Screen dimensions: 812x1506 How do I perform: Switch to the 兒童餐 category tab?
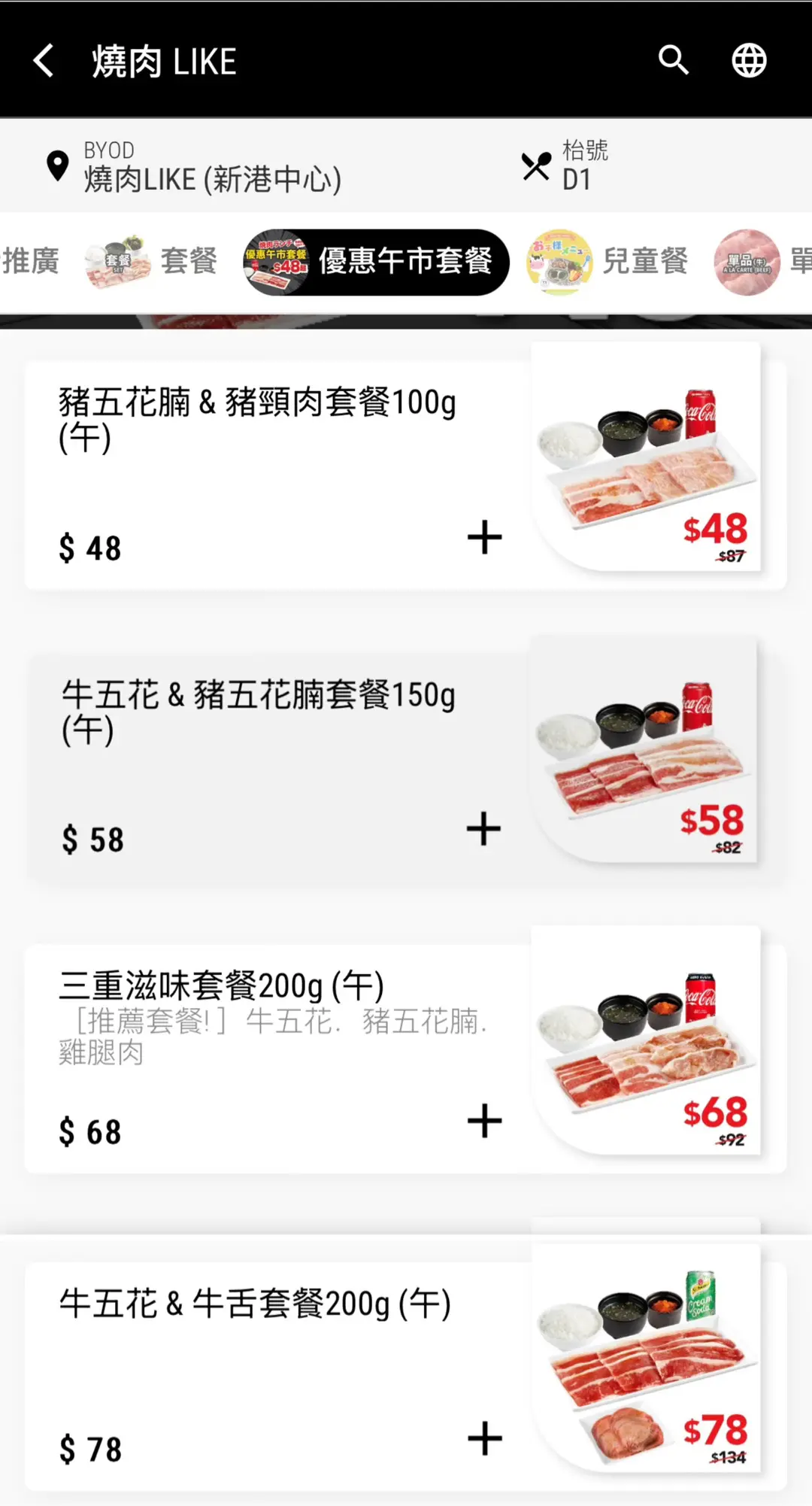pyautogui.click(x=607, y=262)
